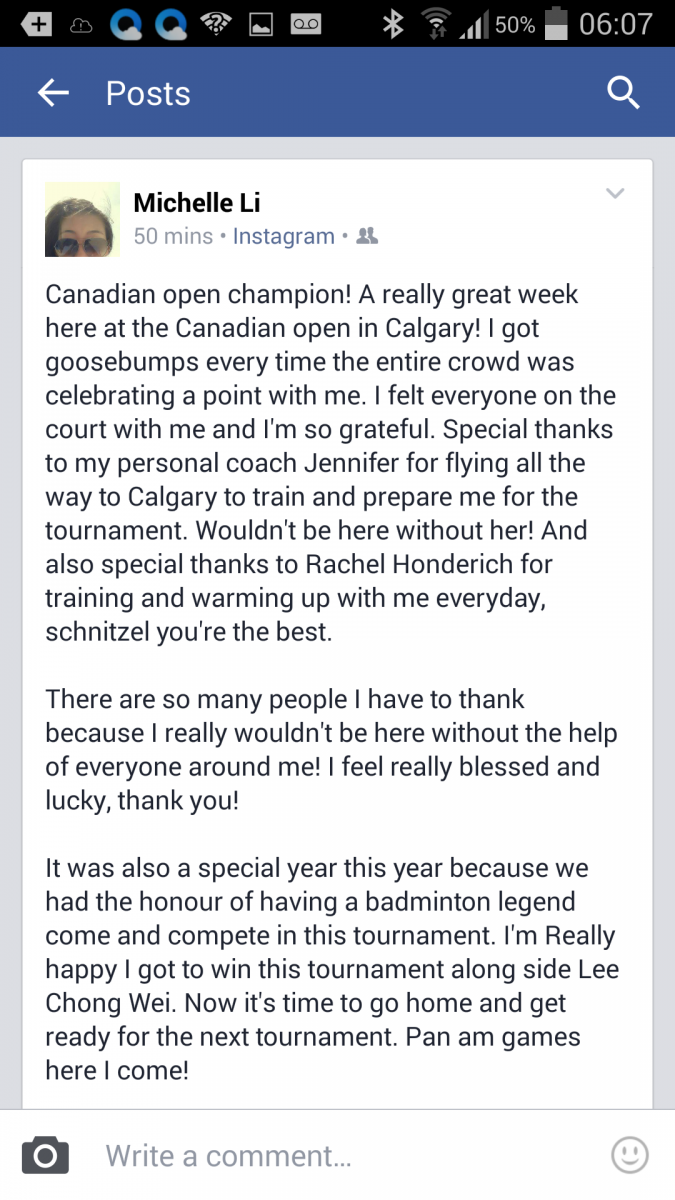The height and width of the screenshot is (1200, 675).
Task: Open the Instagram source link
Action: 283,237
